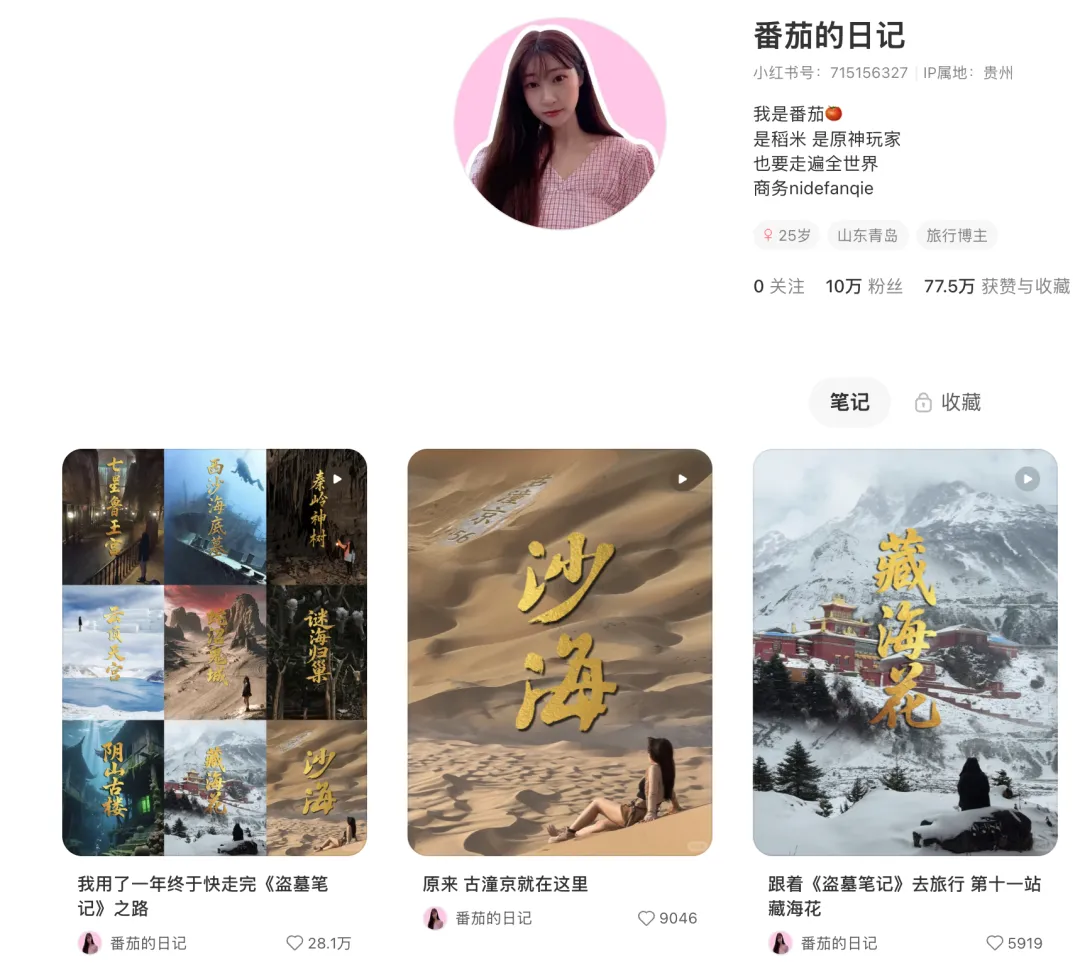Open note 我用了一年终于快走完《盗墓笔记》之路
This screenshot has width=1080, height=963.
(214, 652)
